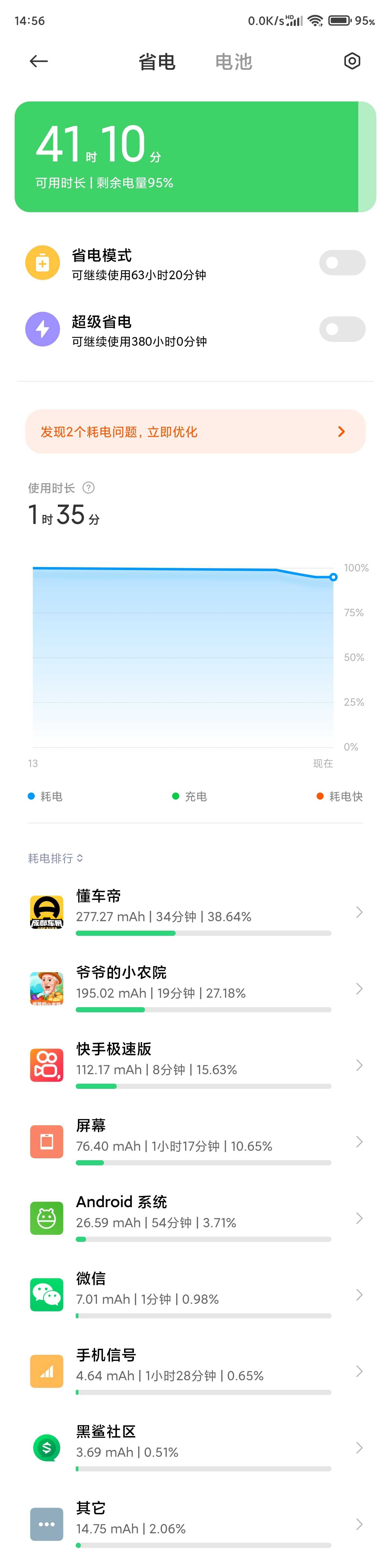
Task: View 黑鲨社区 power usage
Action: pyautogui.click(x=195, y=1449)
